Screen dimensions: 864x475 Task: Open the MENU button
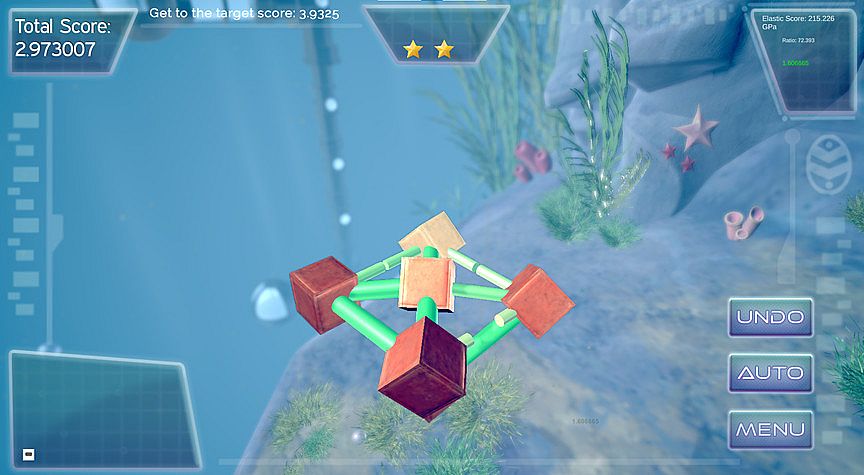pos(770,430)
